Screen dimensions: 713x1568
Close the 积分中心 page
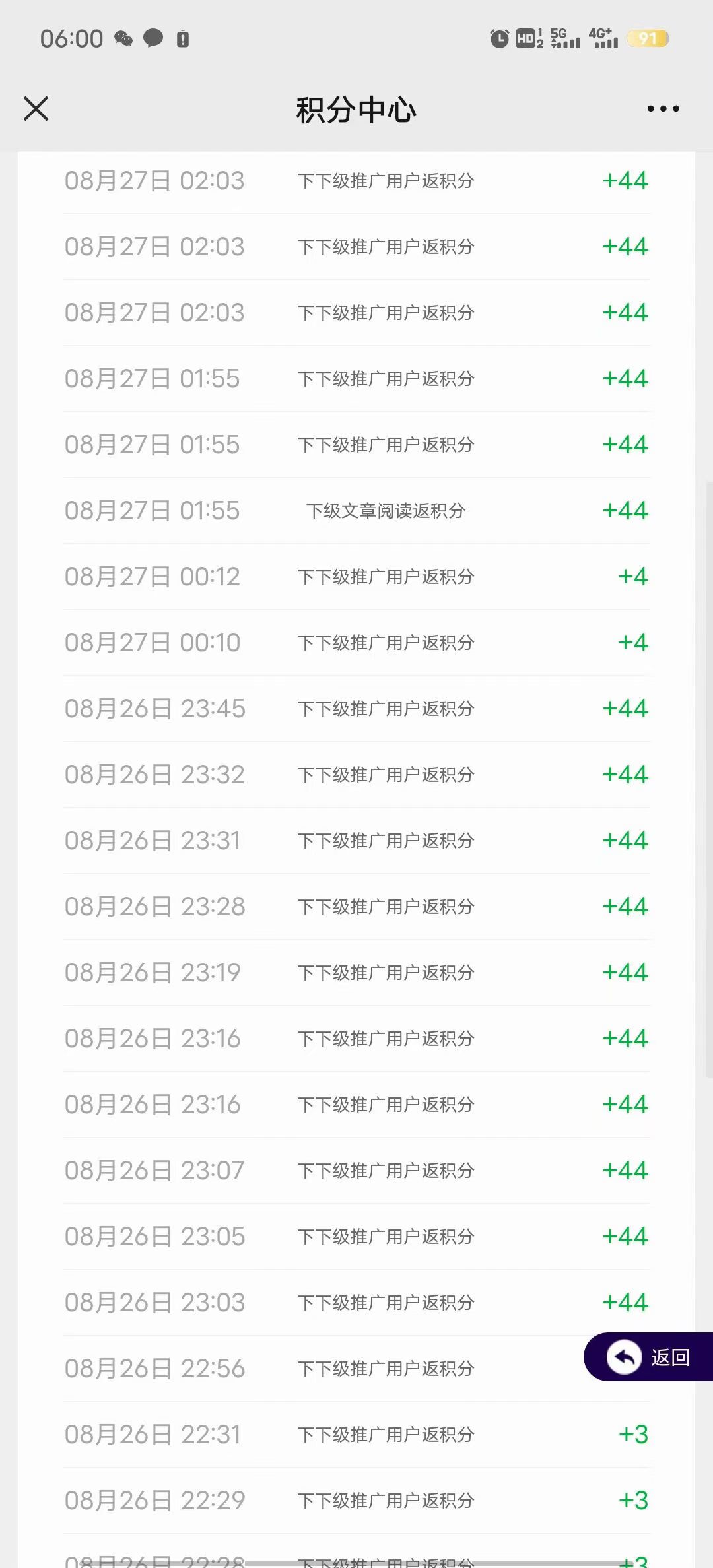point(36,109)
